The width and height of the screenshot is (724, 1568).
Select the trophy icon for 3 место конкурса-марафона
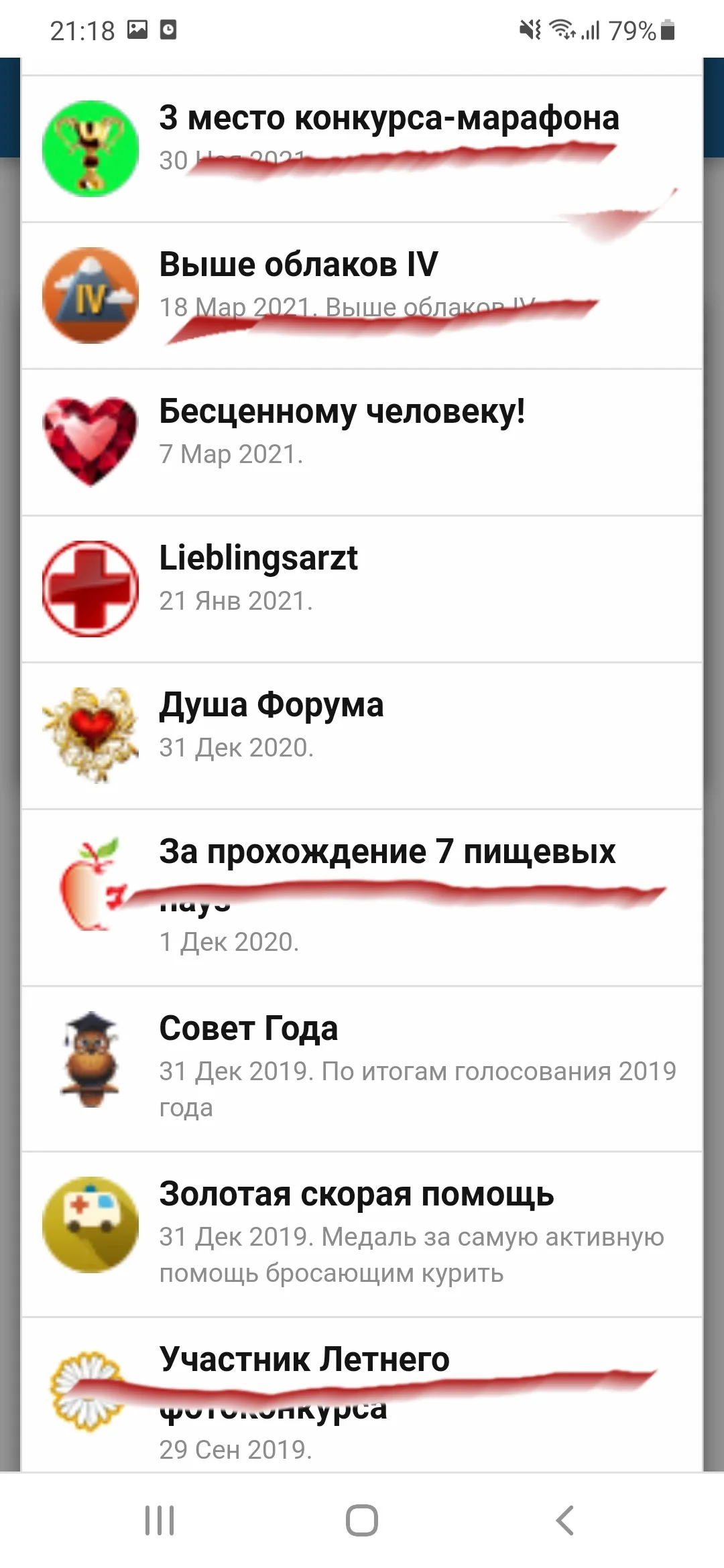coord(90,146)
